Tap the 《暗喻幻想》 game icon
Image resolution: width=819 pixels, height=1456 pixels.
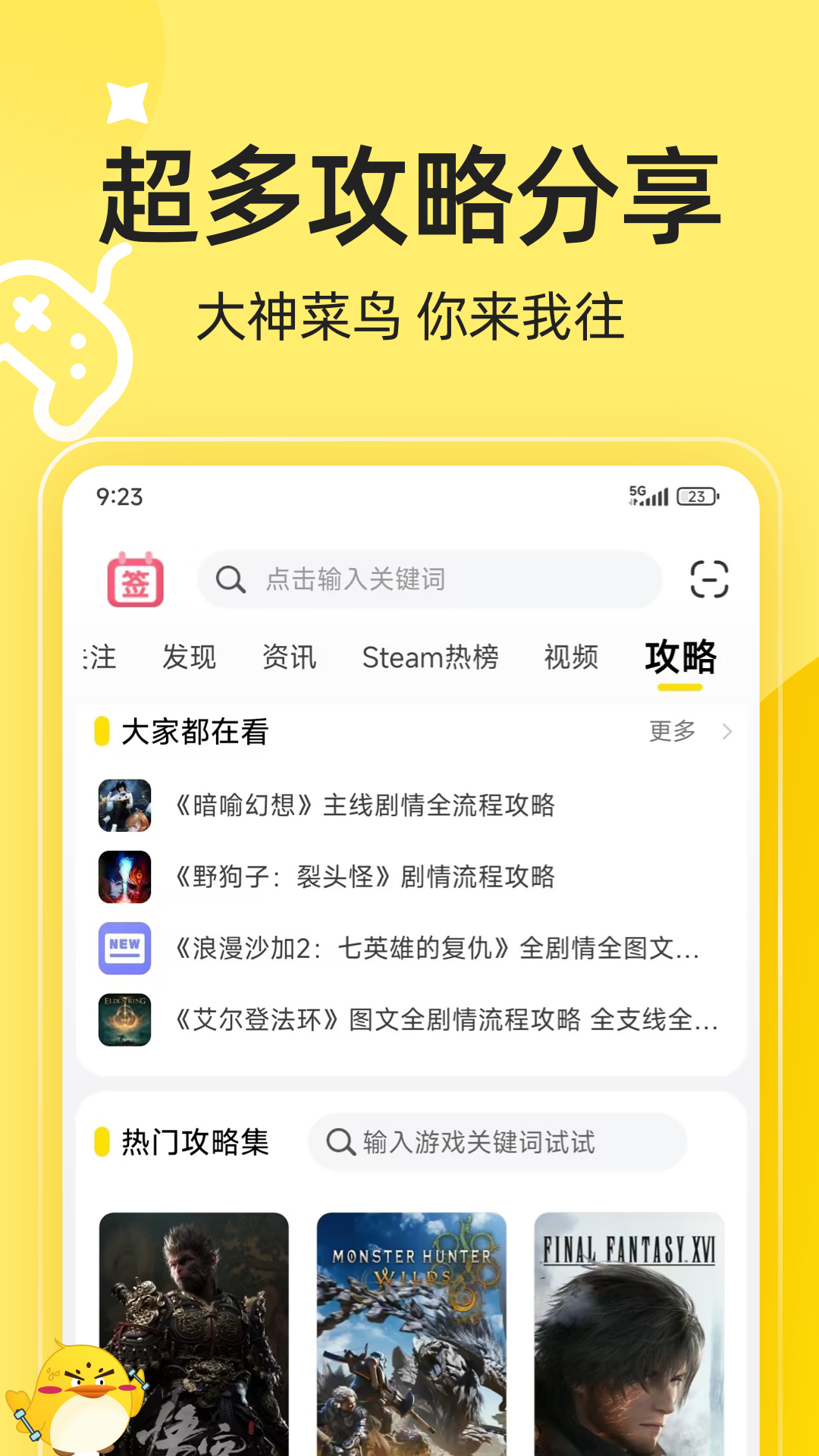(x=125, y=807)
